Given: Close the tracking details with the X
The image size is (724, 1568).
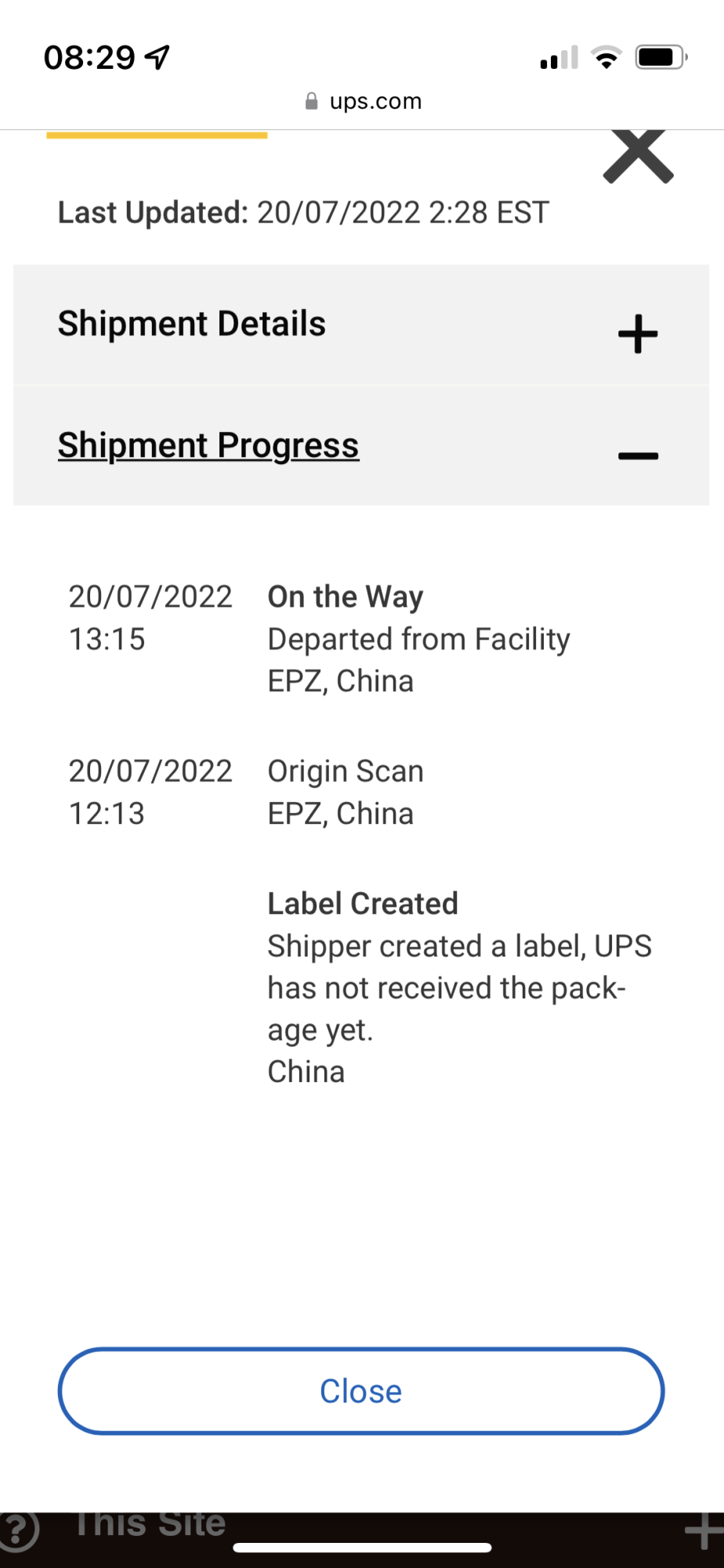Looking at the screenshot, I should tap(638, 155).
